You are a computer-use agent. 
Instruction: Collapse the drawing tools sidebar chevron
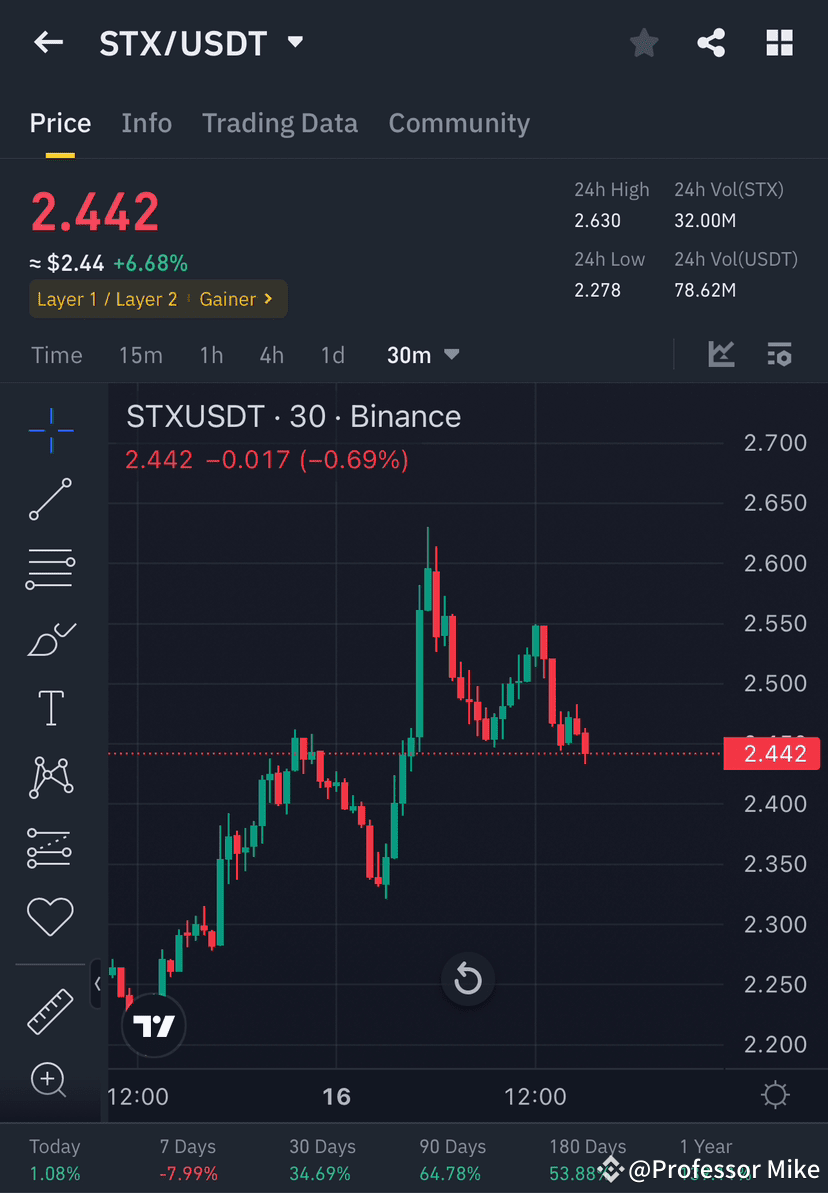(x=97, y=983)
